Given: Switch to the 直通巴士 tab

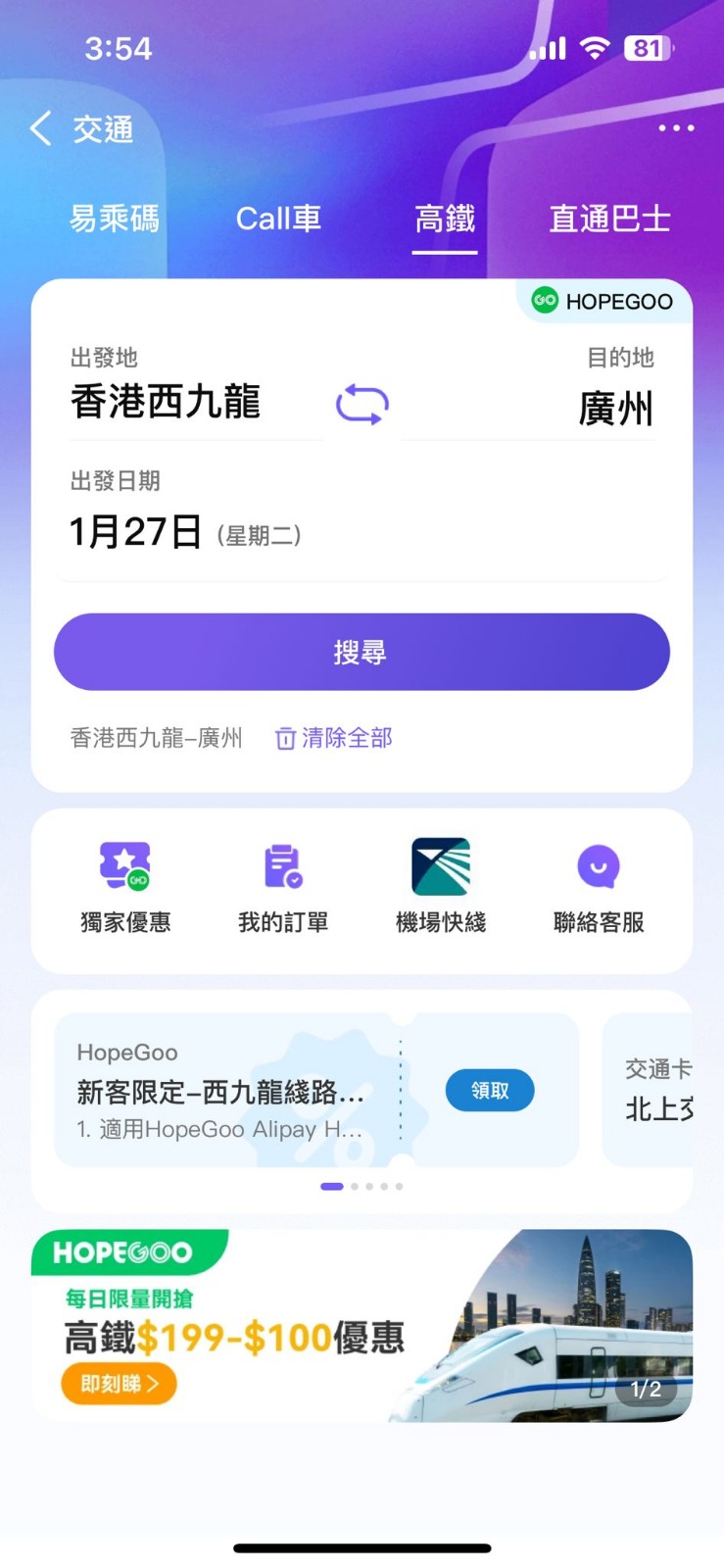Looking at the screenshot, I should (609, 219).
